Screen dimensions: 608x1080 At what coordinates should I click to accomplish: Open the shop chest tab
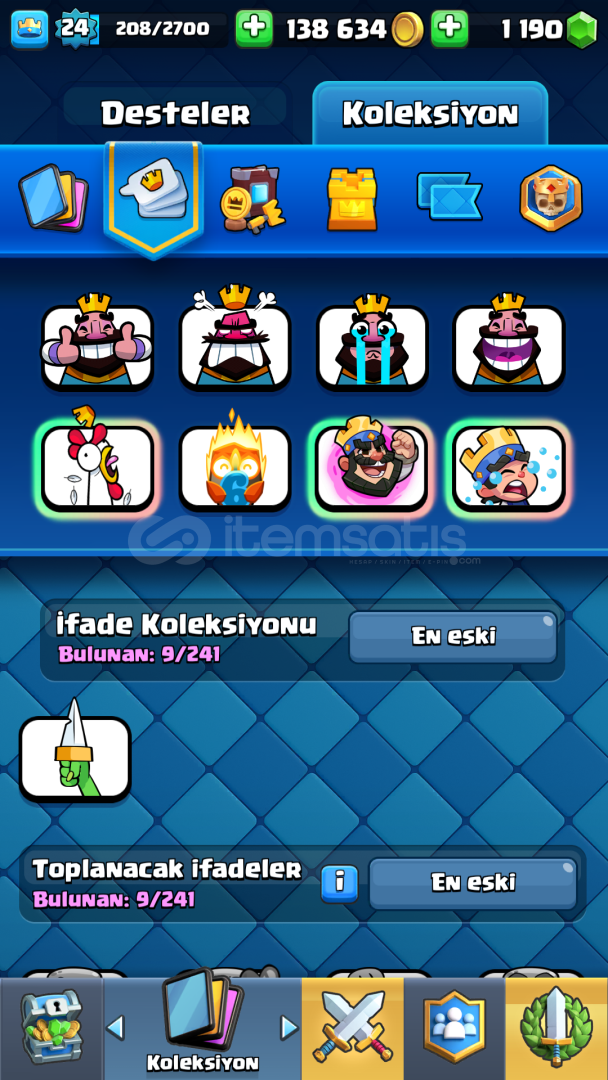[51, 1028]
